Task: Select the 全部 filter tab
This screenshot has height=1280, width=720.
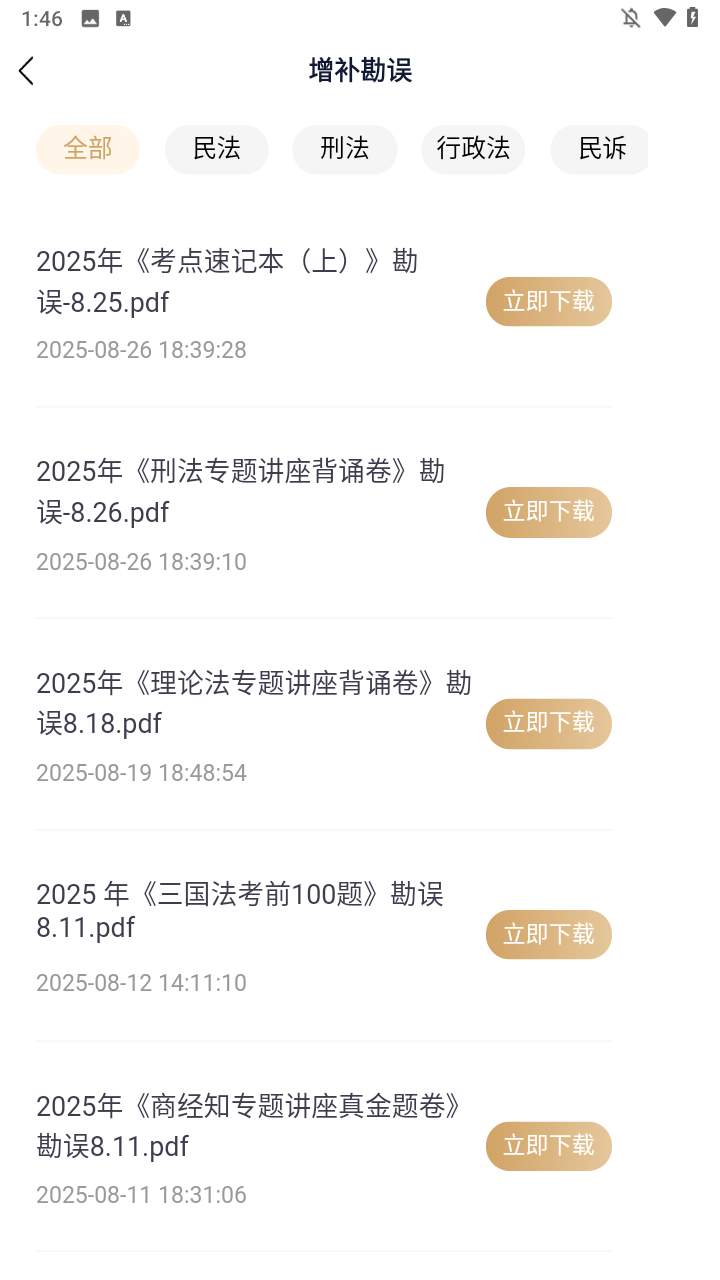Action: (87, 149)
